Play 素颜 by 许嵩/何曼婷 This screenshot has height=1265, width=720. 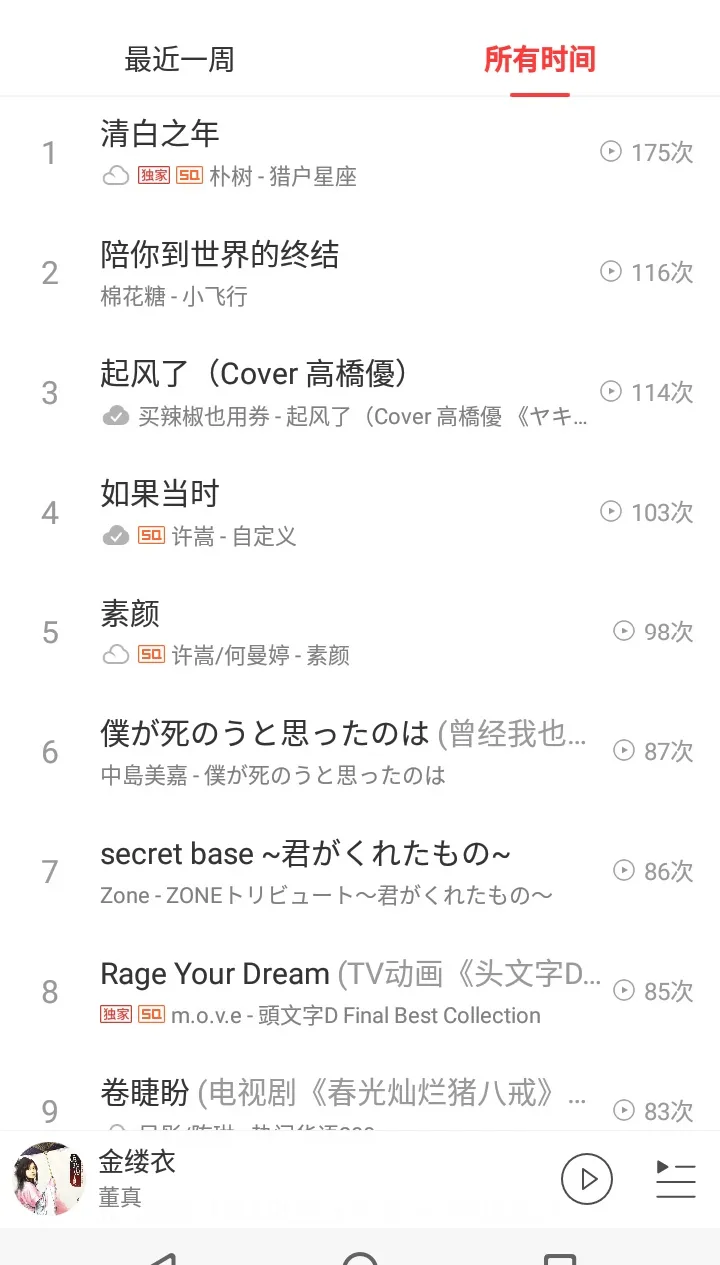[x=360, y=633]
